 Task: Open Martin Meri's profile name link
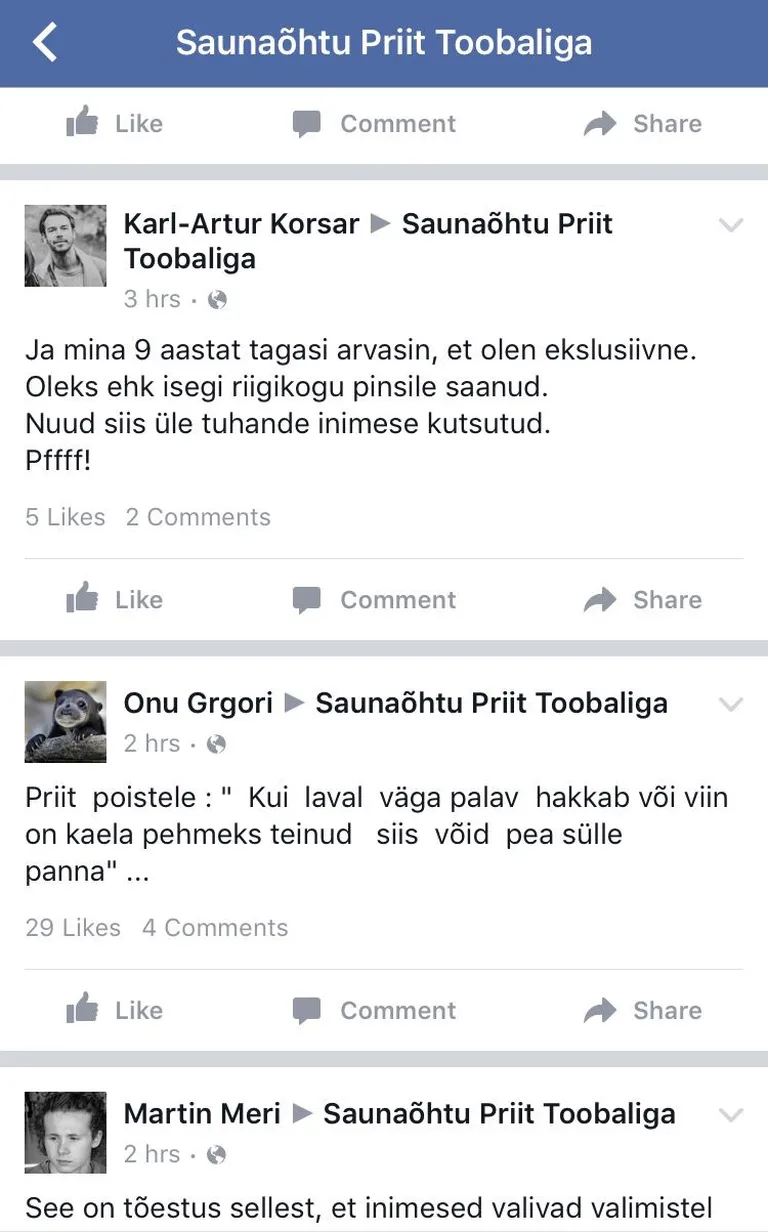(x=202, y=1113)
